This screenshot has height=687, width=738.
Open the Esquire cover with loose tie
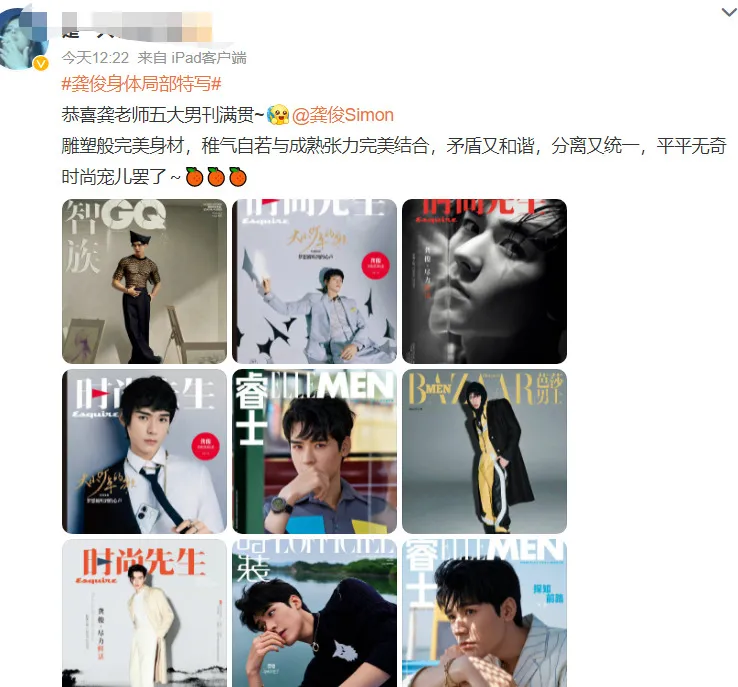click(x=144, y=451)
